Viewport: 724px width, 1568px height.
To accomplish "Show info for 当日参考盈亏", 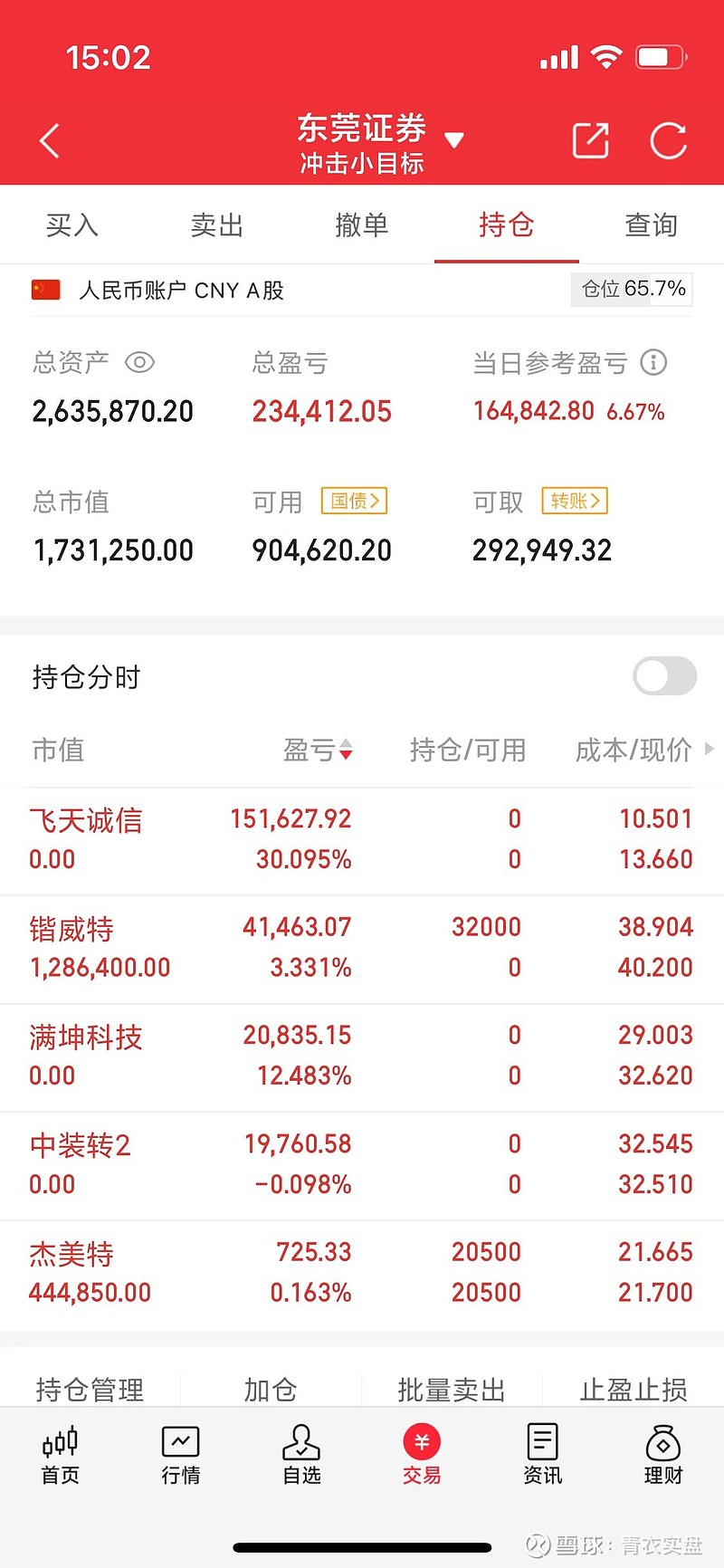I will (x=653, y=363).
